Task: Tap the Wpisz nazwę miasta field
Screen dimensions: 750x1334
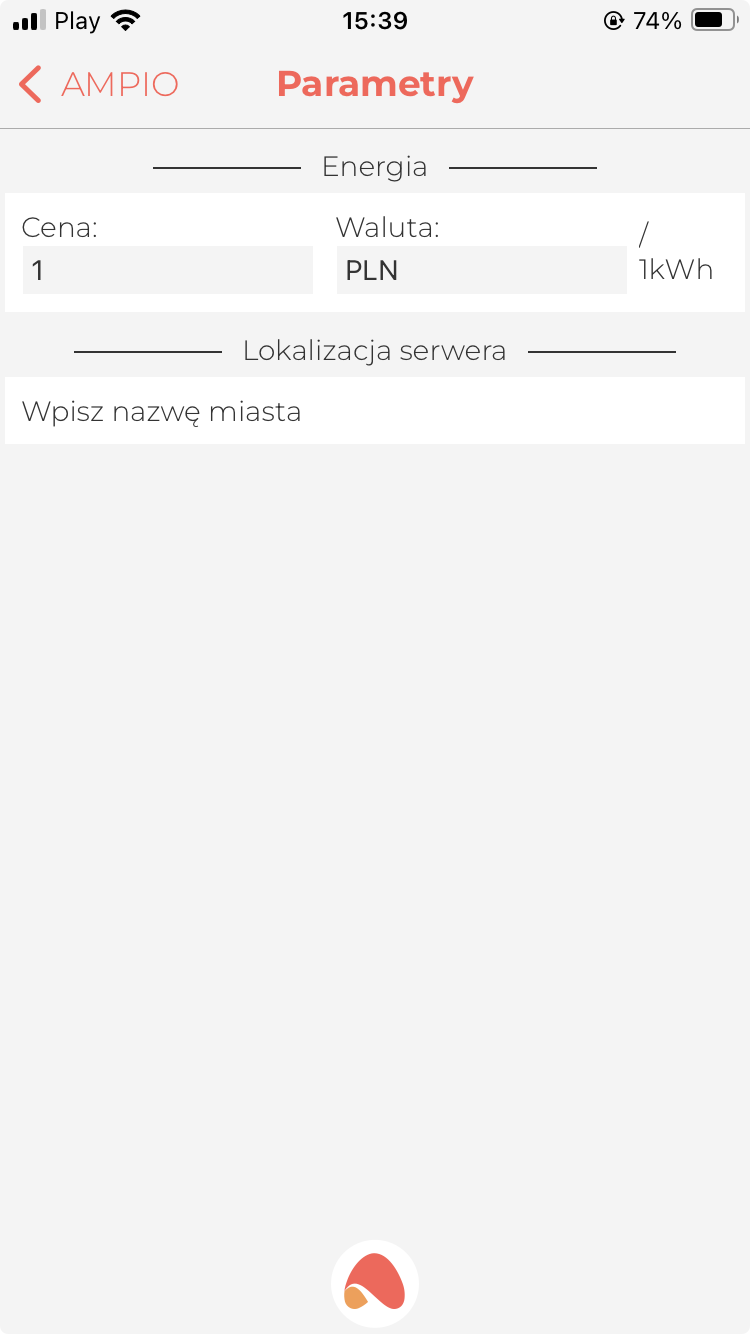Action: 374,411
